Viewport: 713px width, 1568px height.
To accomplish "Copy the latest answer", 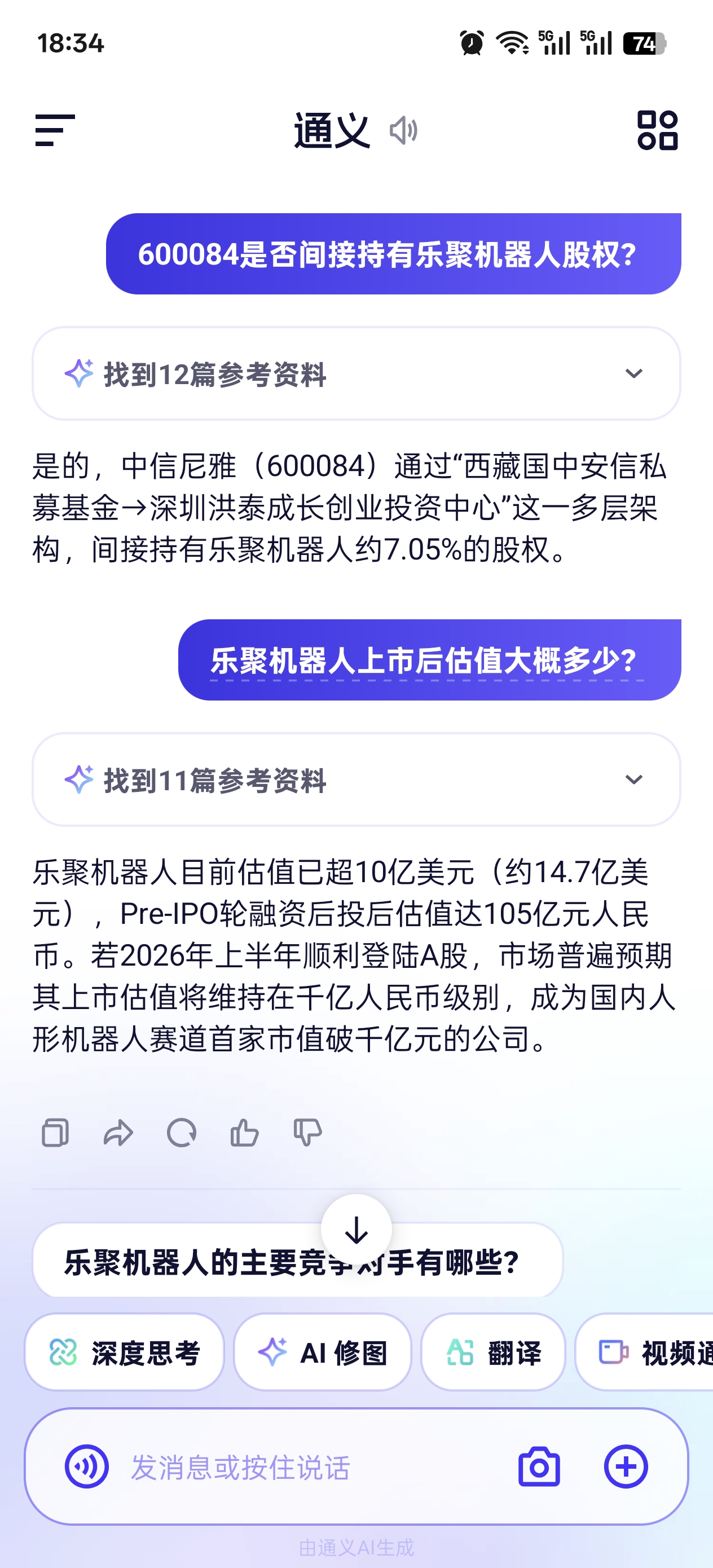I will click(55, 1133).
